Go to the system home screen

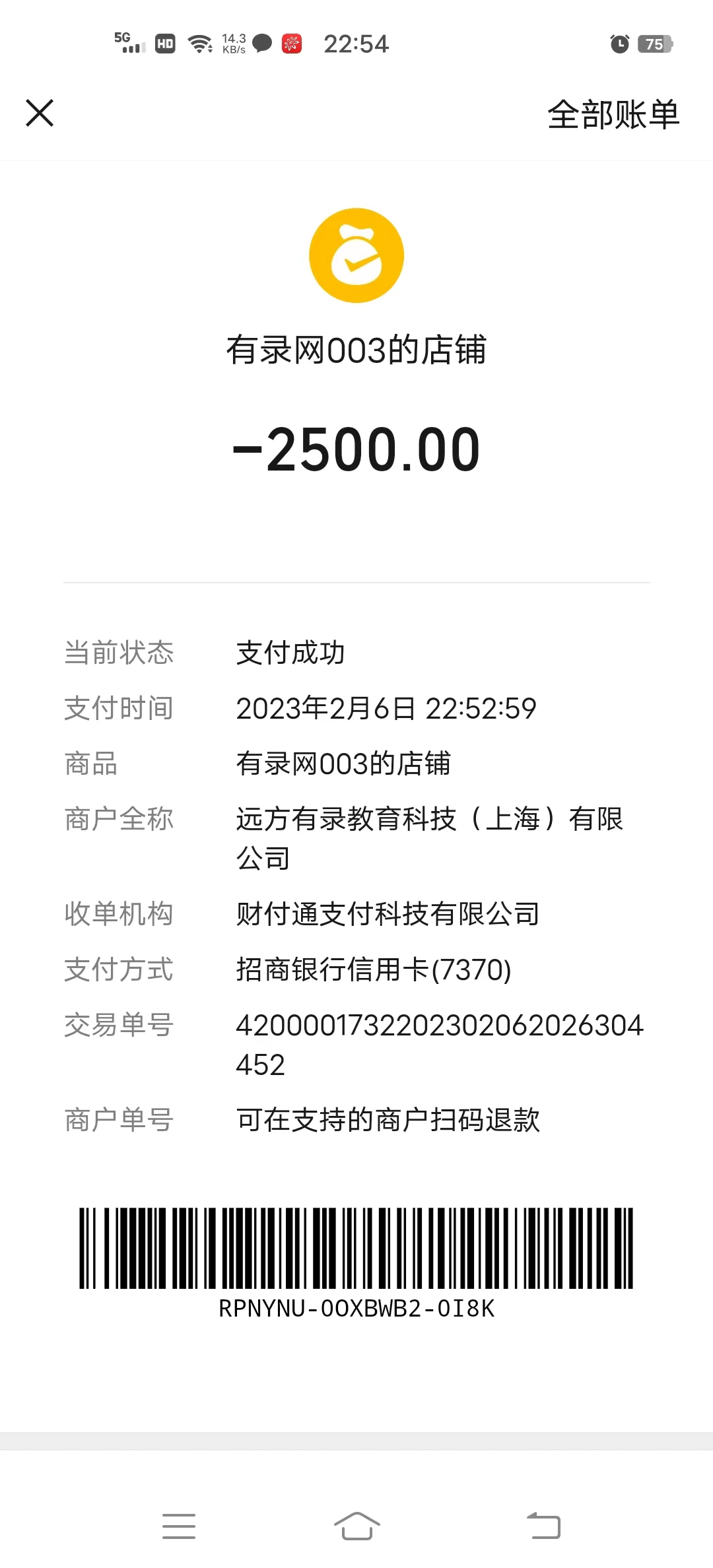click(x=356, y=1526)
